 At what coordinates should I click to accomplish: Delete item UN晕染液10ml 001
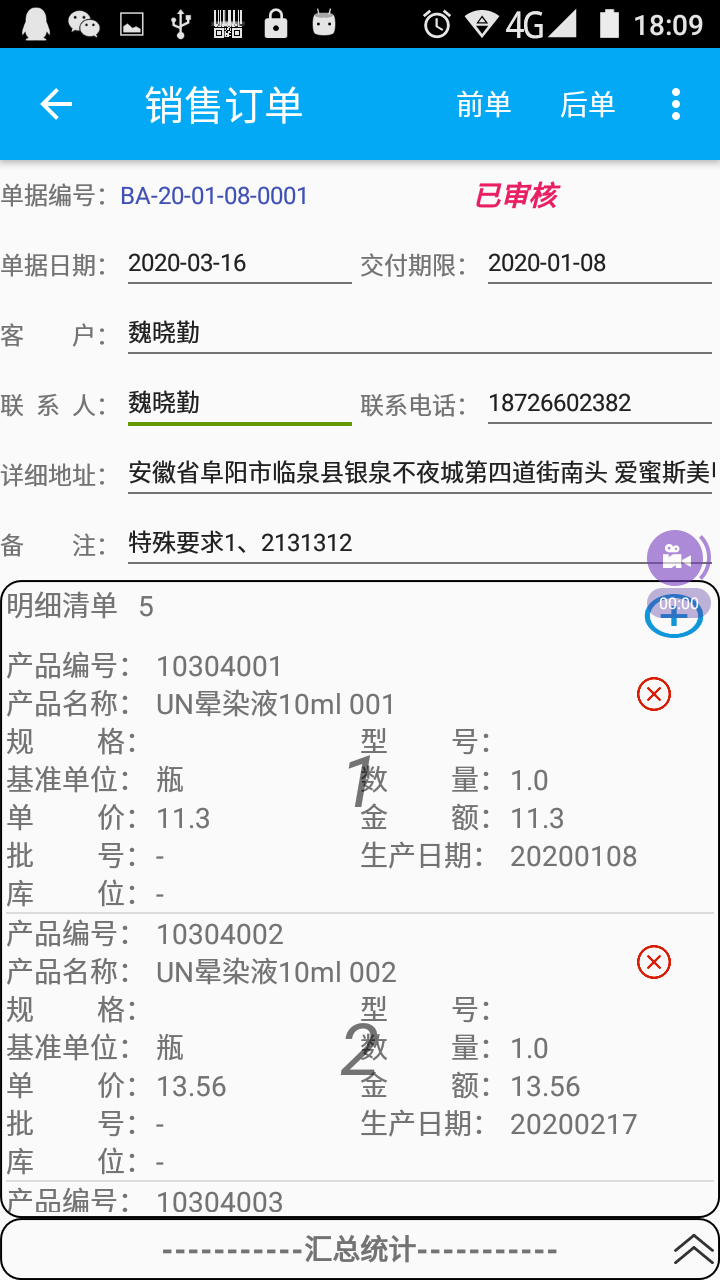654,694
